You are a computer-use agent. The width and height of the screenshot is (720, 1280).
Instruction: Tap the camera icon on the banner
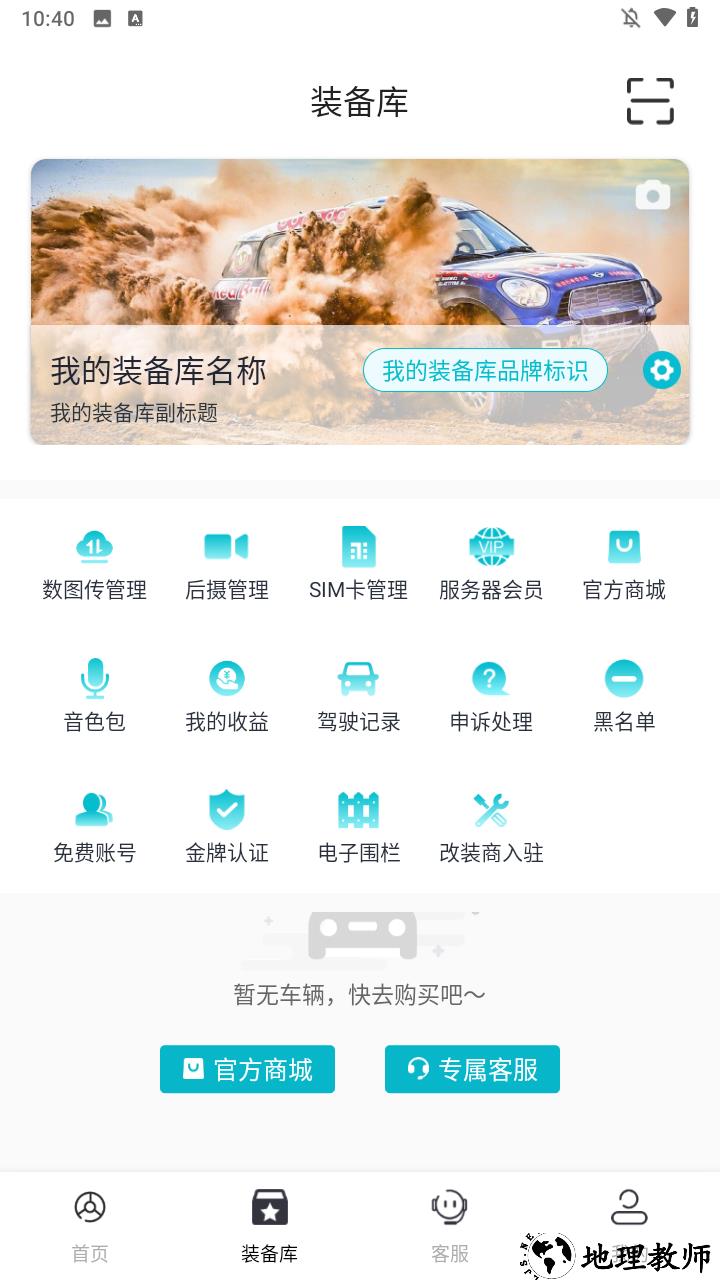pos(653,195)
